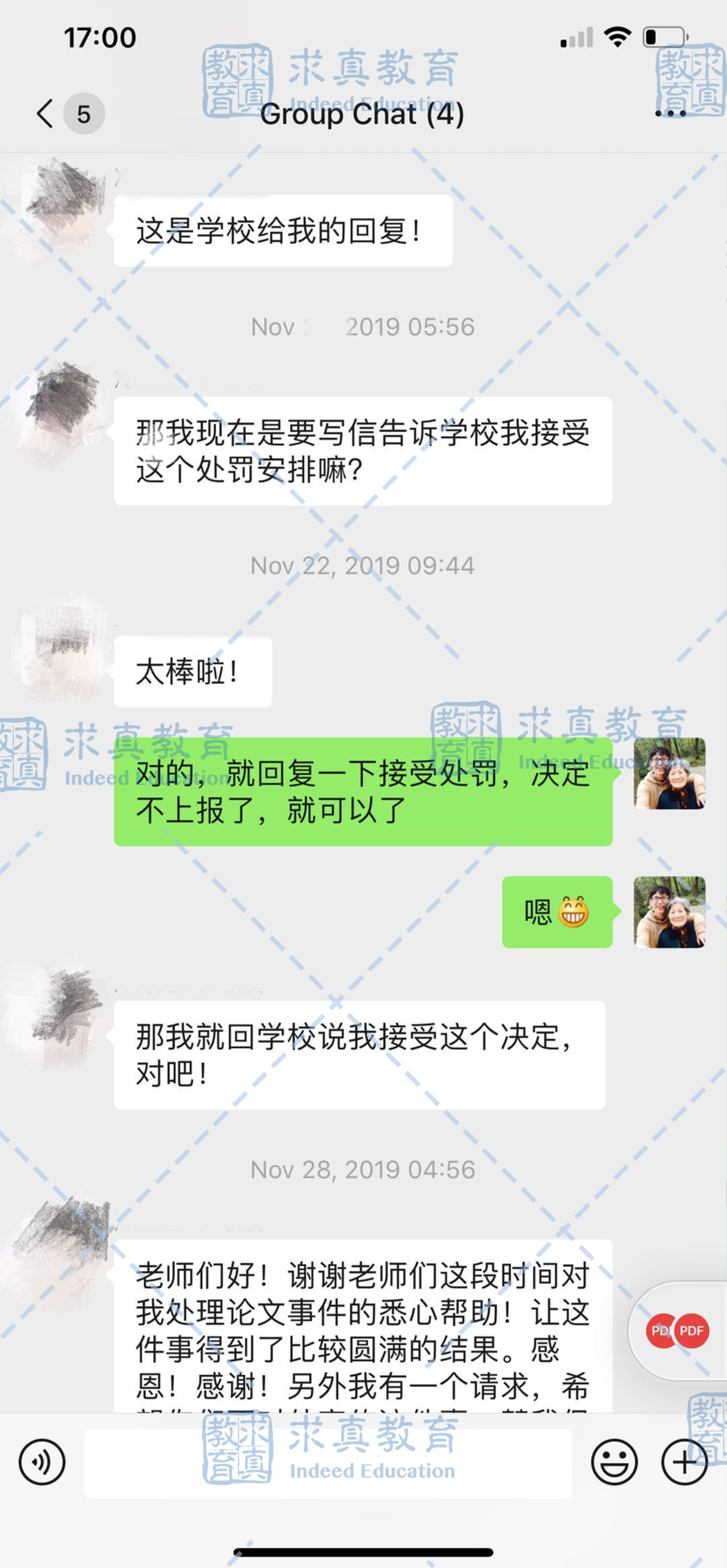
Task: Switch to voice message input
Action: tap(42, 1462)
